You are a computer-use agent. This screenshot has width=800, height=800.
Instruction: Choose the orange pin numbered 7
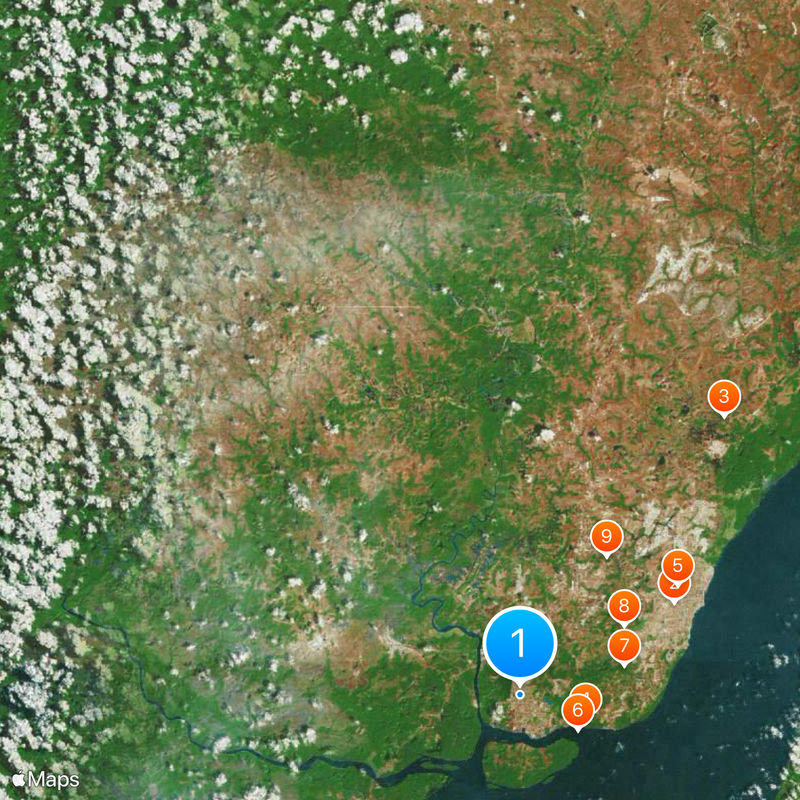[624, 646]
